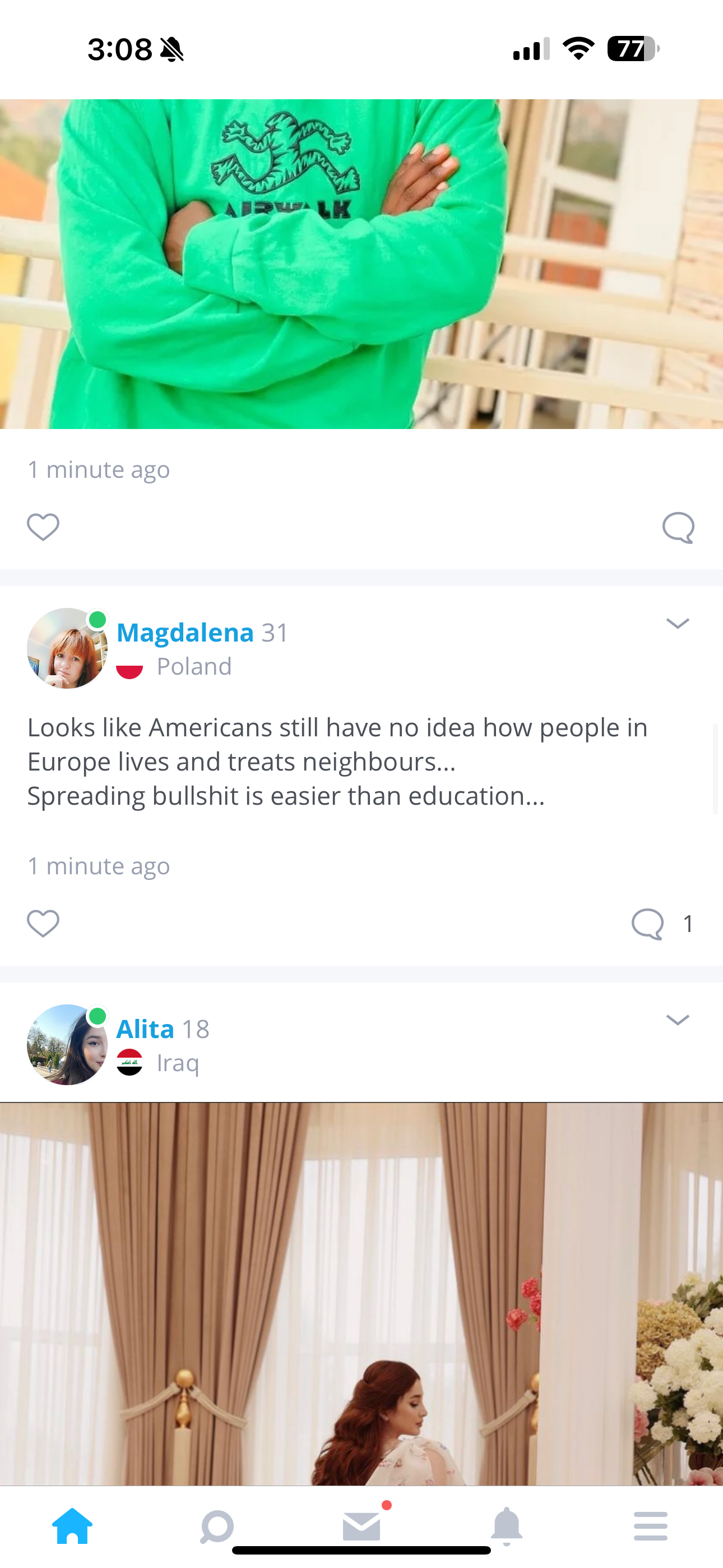Screen dimensions: 723x1568
Task: Go to the Home tab
Action: (72, 1526)
